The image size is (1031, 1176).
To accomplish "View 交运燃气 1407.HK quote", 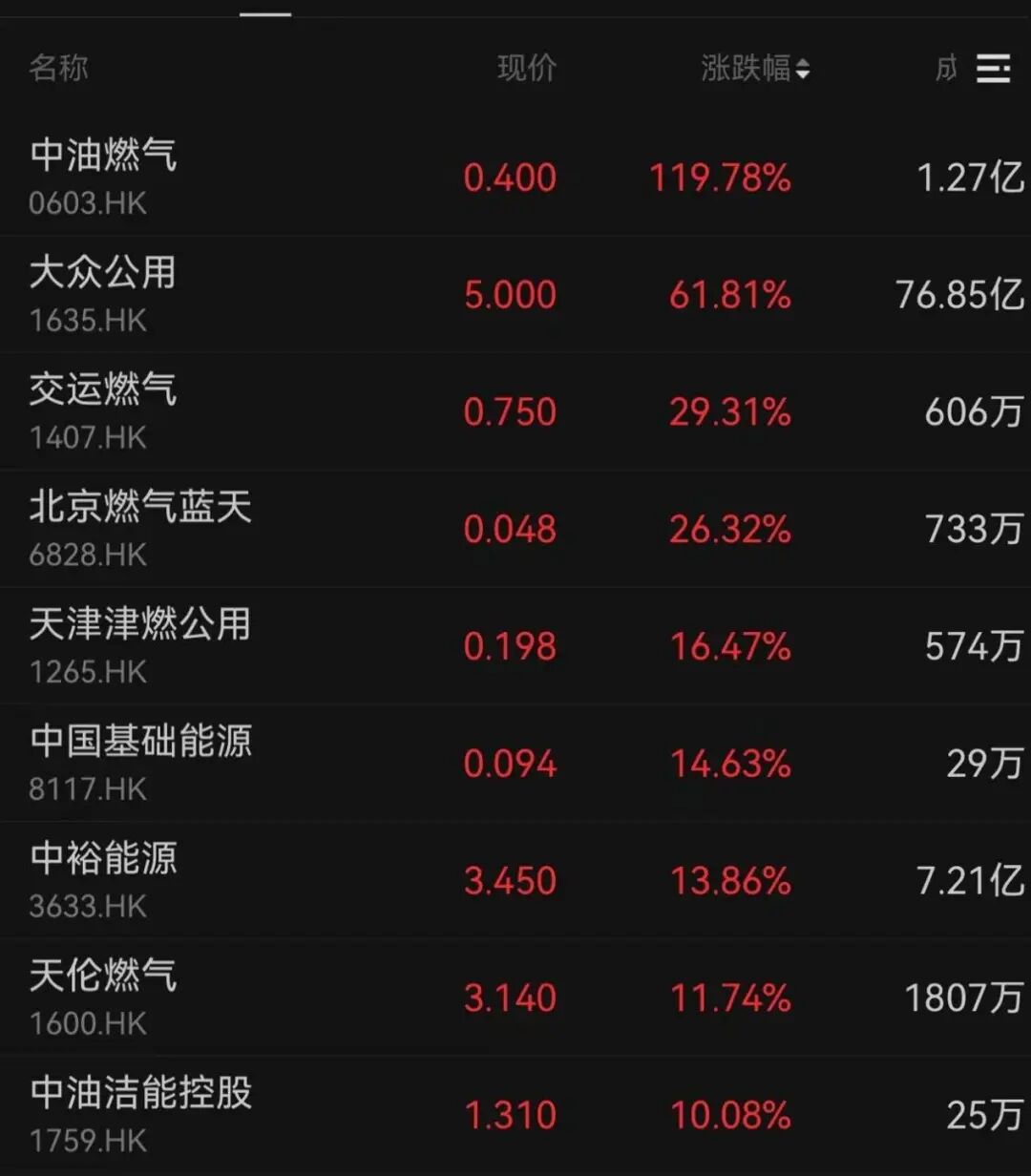I will tap(103, 410).
